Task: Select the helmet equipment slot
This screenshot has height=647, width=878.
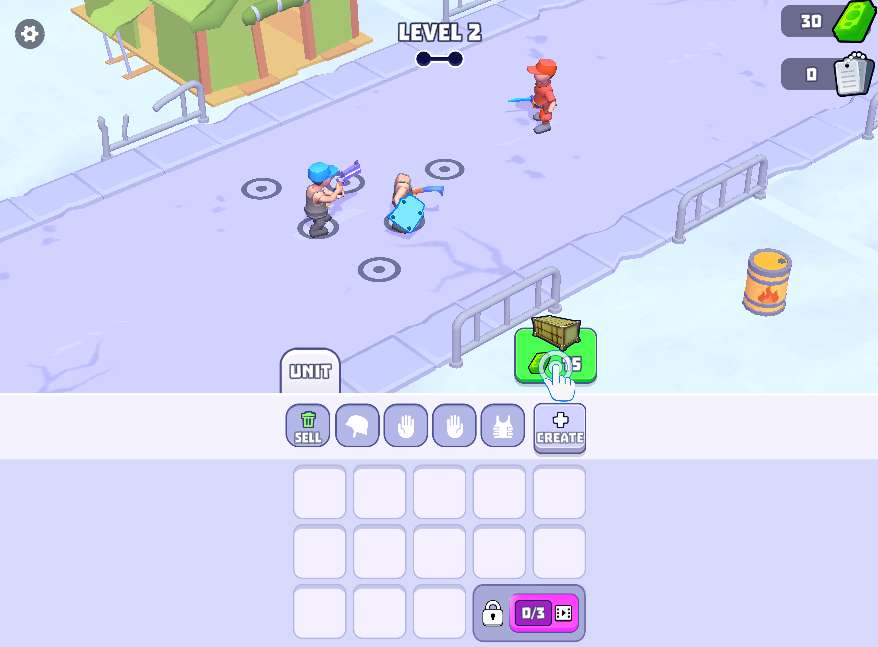Action: coord(357,426)
